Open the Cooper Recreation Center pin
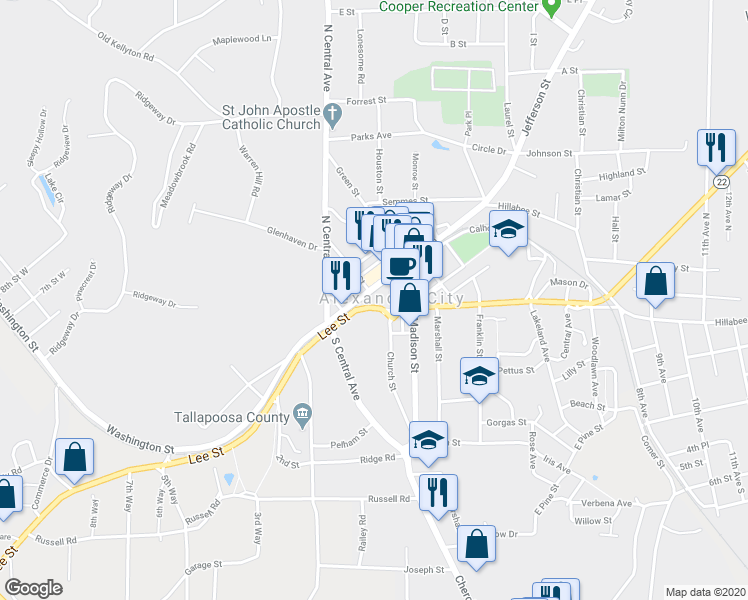Screen dimensions: 748x600 pos(552,8)
